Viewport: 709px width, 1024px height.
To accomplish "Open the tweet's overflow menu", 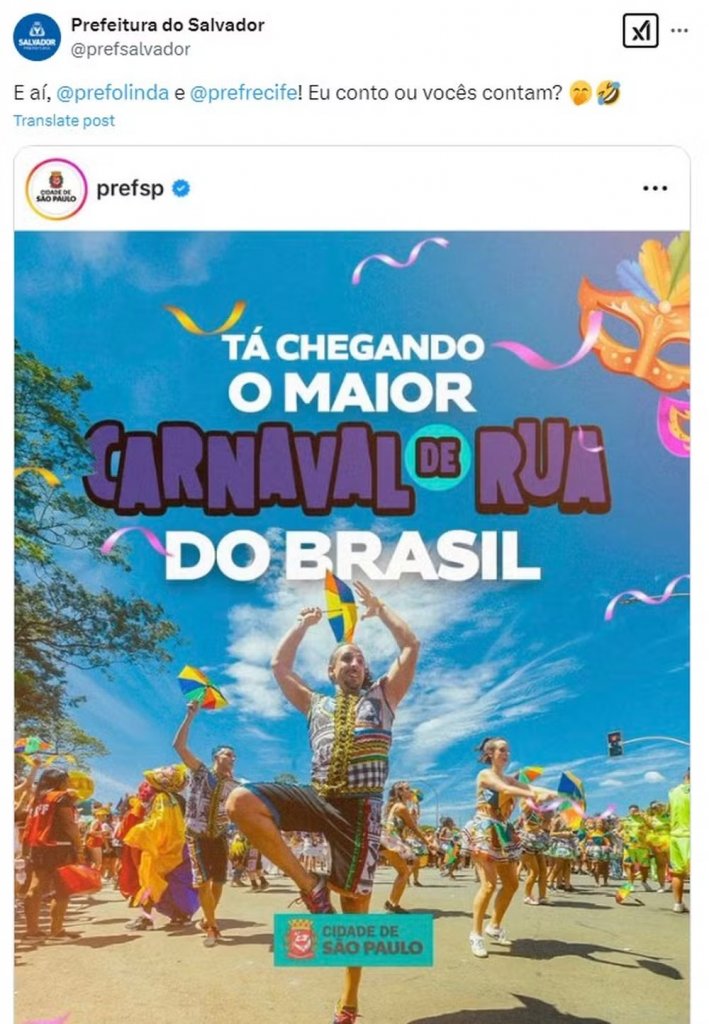I will coord(680,30).
